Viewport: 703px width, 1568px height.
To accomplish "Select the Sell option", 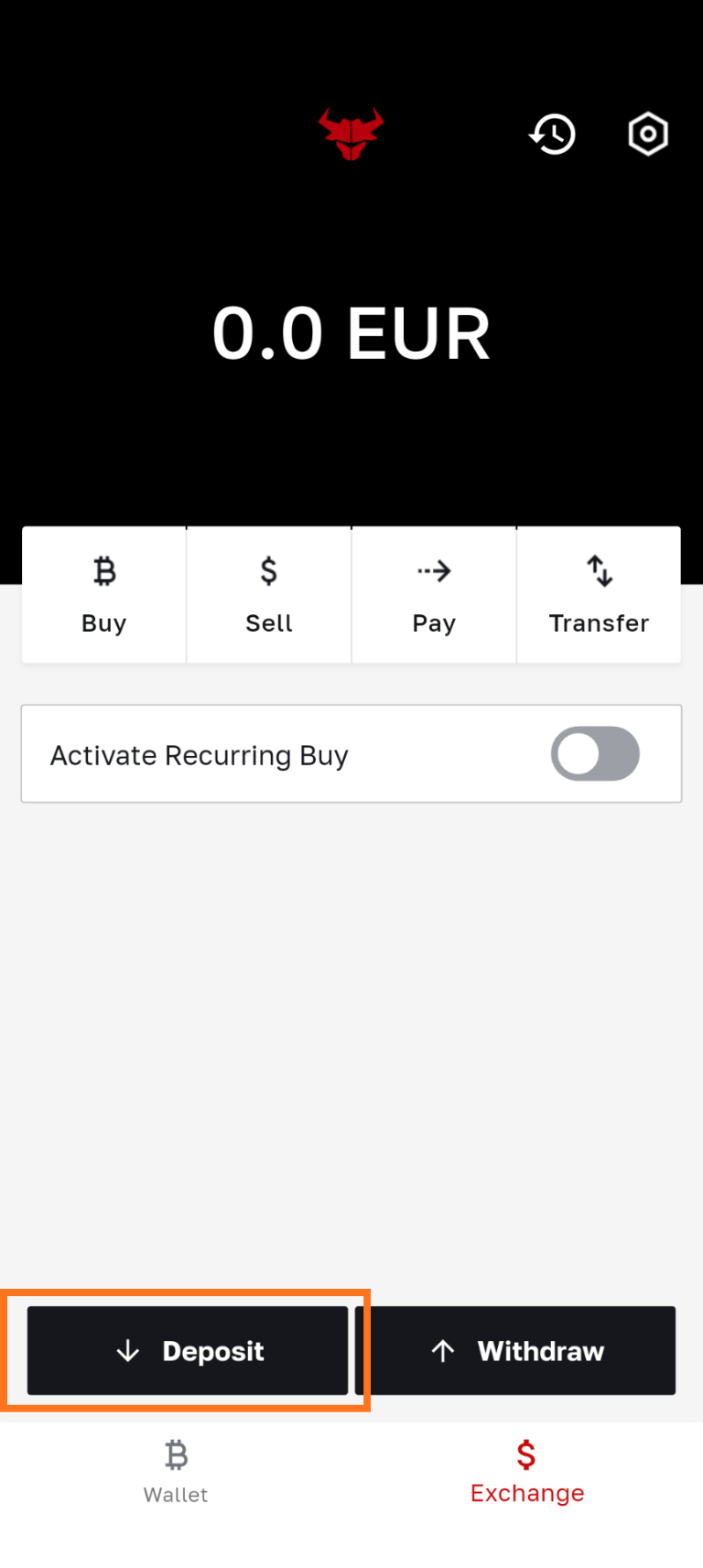I will click(x=269, y=595).
